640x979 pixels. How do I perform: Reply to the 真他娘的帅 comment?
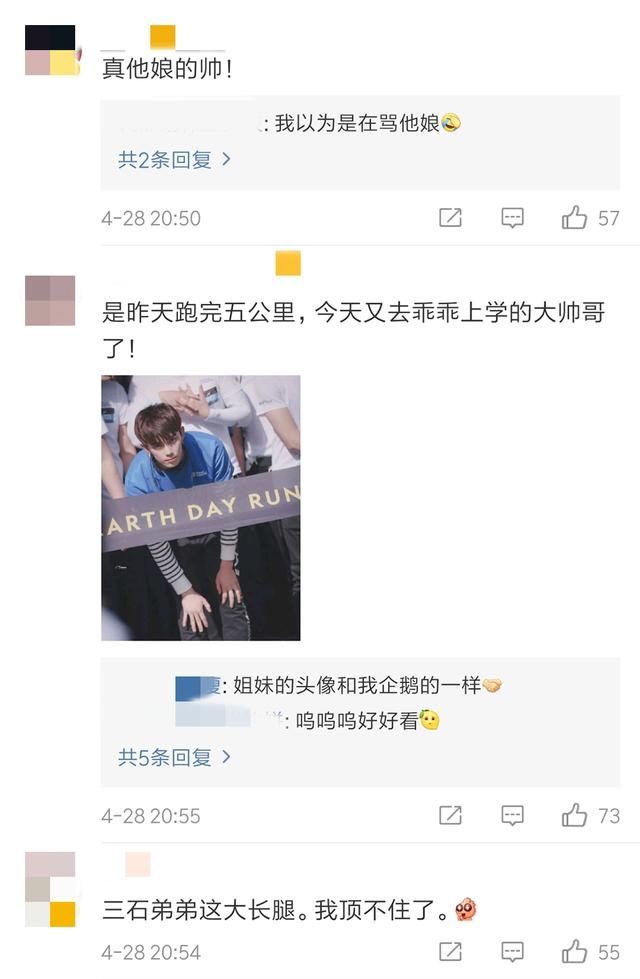point(512,218)
